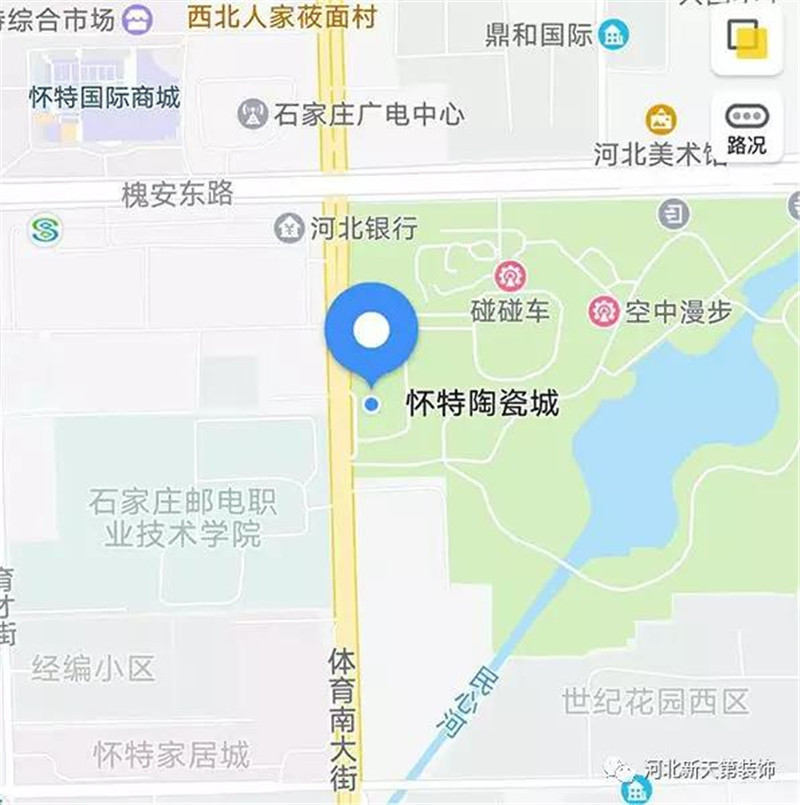The width and height of the screenshot is (800, 805).
Task: Select the 河北银行 map marker
Action: tap(290, 227)
